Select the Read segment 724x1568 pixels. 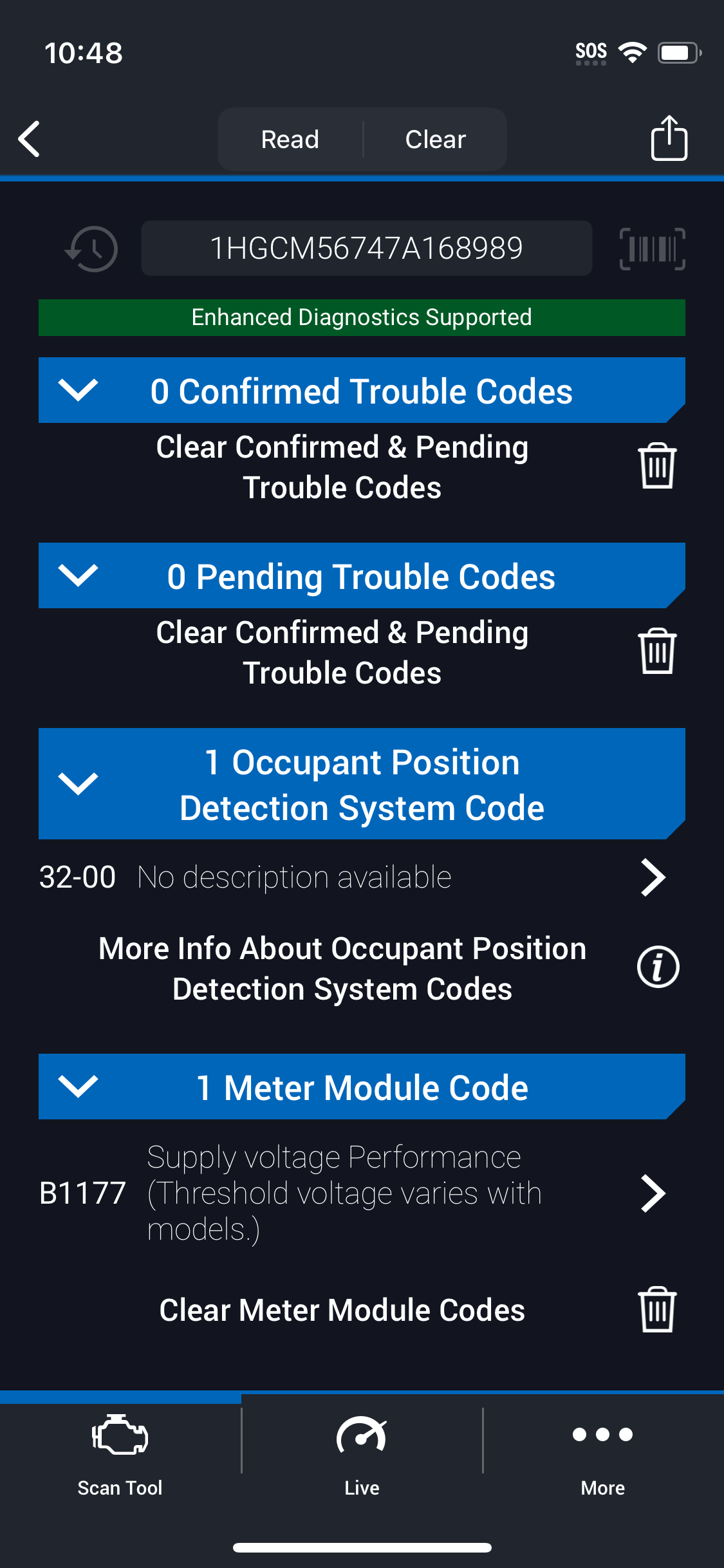coord(290,139)
